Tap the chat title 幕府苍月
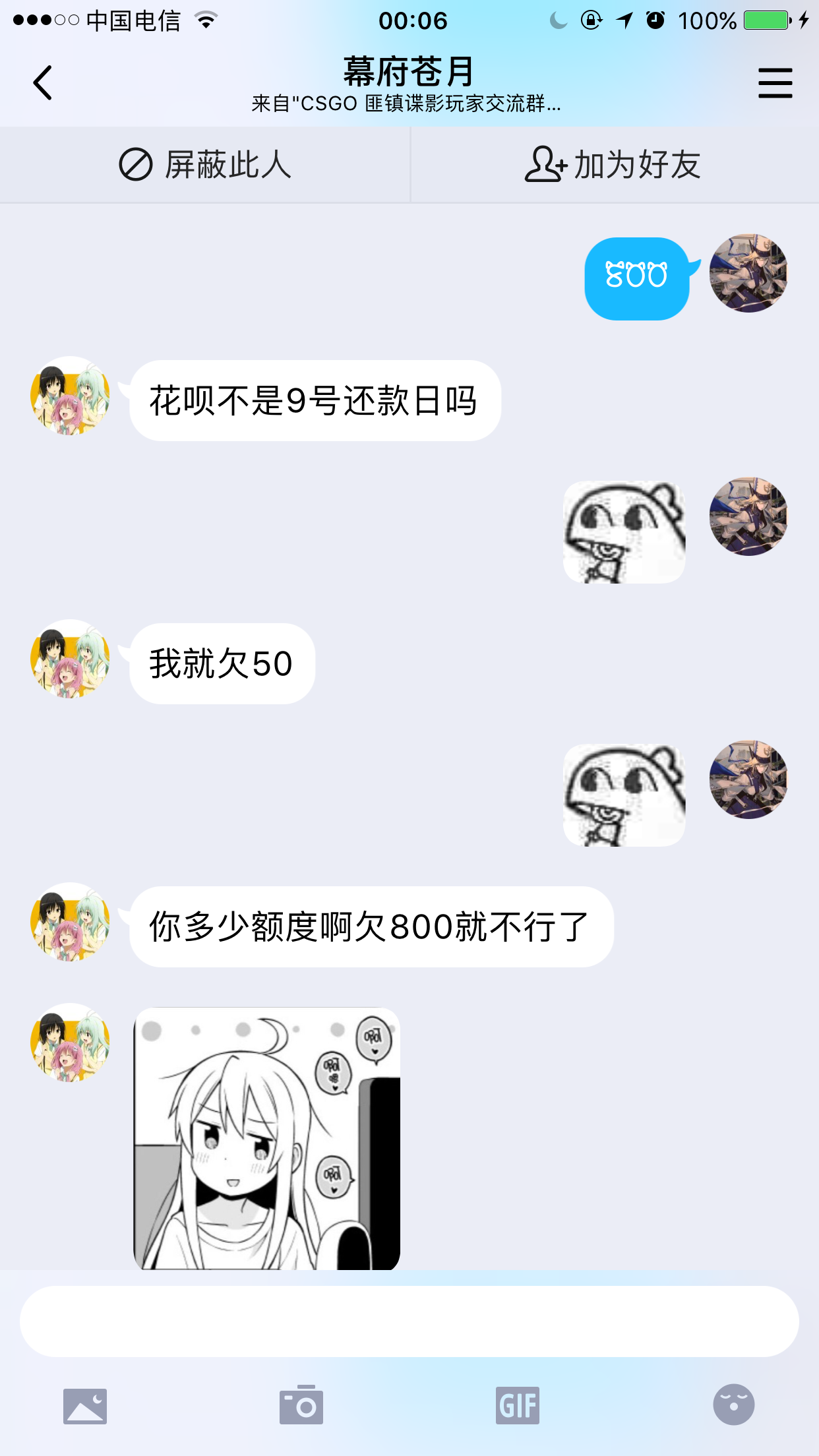 [x=409, y=73]
